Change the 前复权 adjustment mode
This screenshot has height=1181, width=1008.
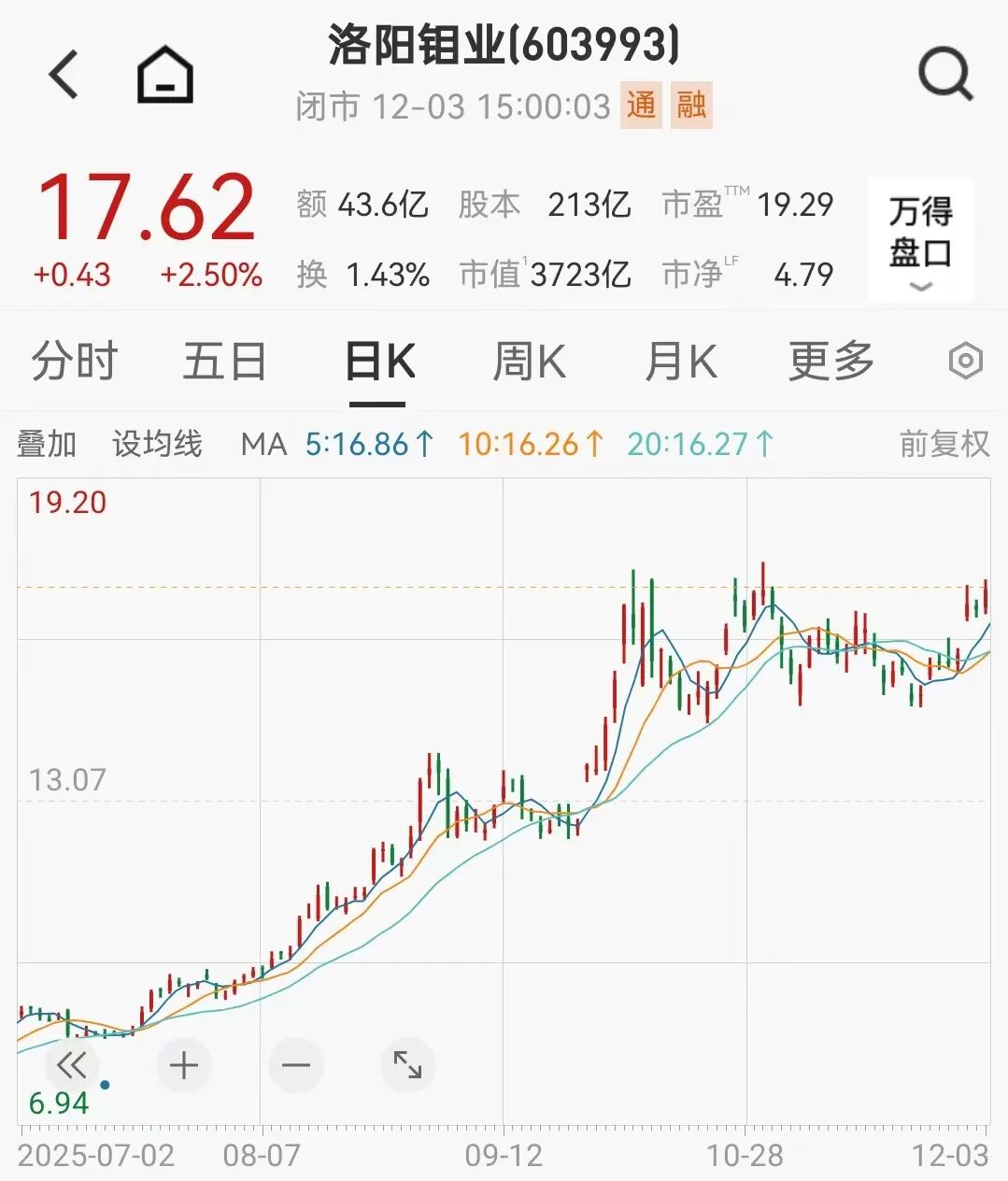pos(944,444)
